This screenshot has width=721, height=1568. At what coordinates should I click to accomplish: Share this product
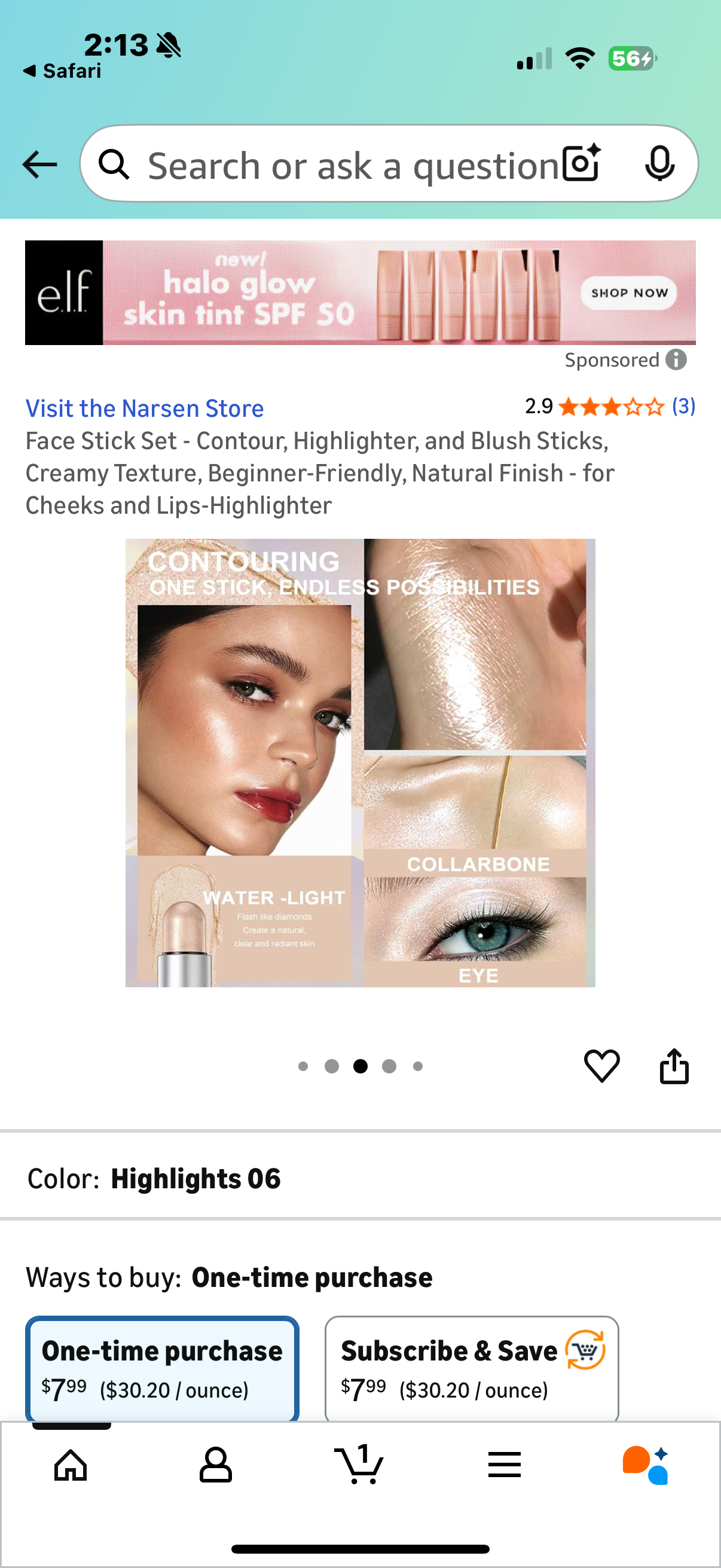(674, 1066)
